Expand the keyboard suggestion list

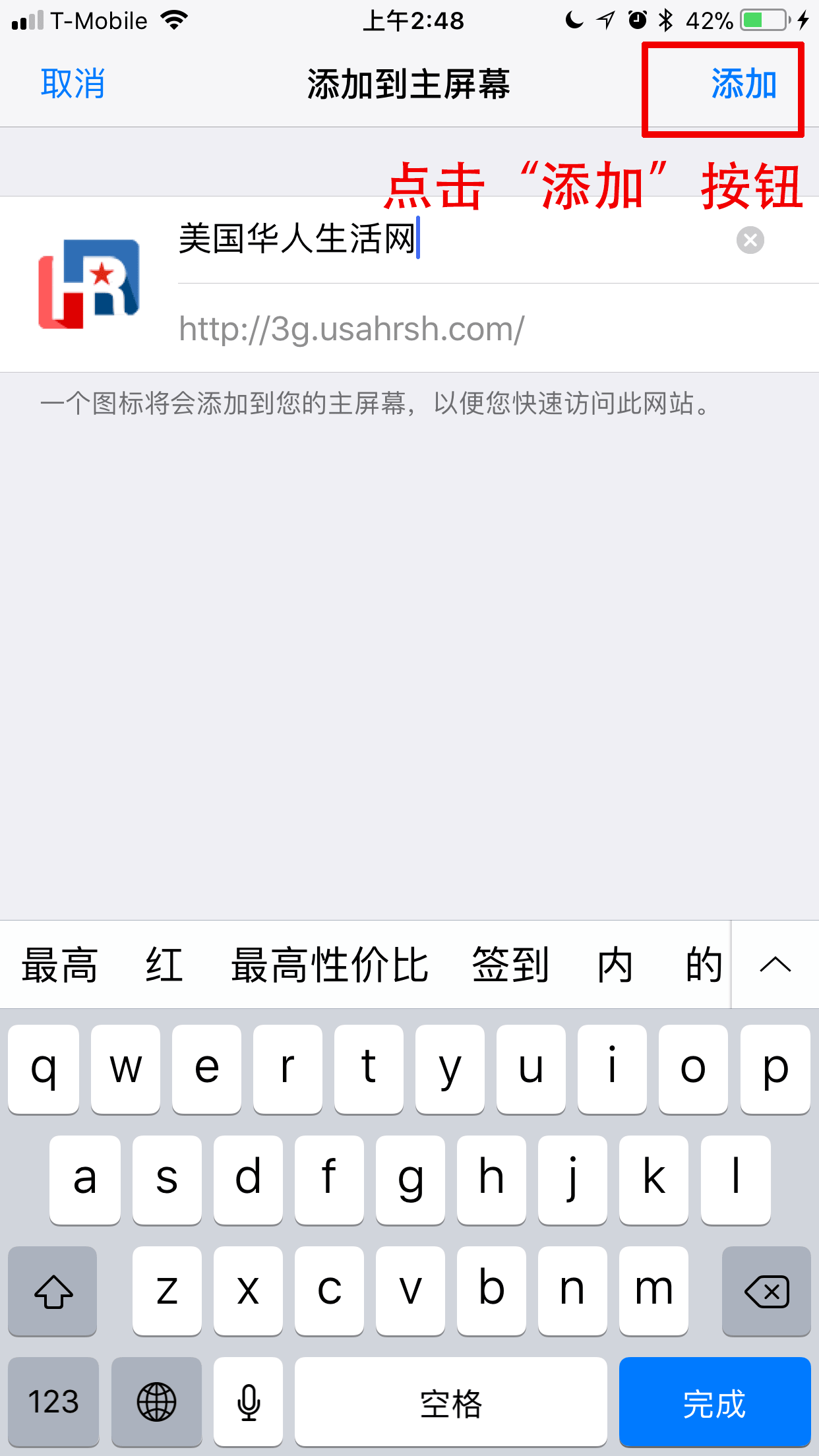click(x=775, y=965)
